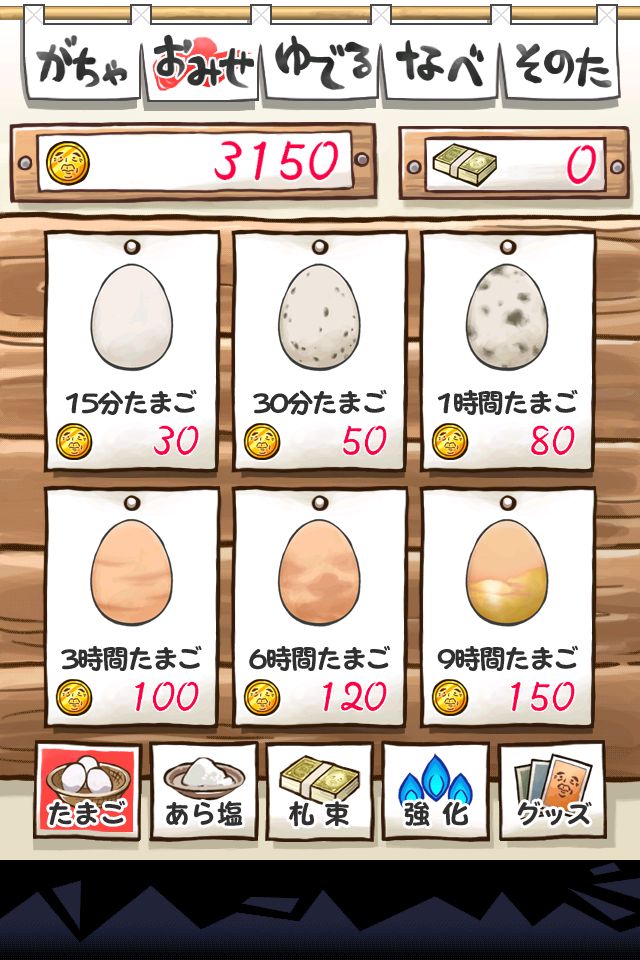Open the 札束 cash category
Image resolution: width=640 pixels, height=960 pixels.
tap(320, 790)
